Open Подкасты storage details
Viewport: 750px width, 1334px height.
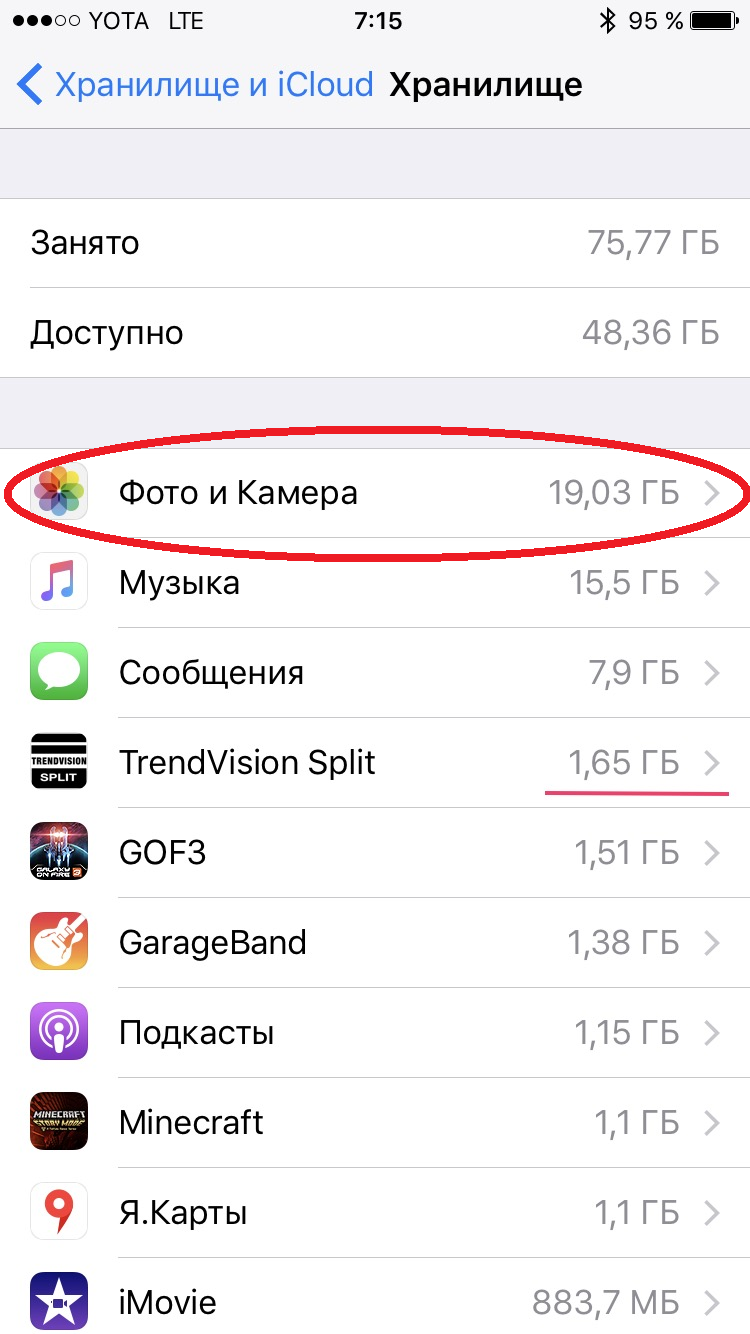tap(375, 1033)
